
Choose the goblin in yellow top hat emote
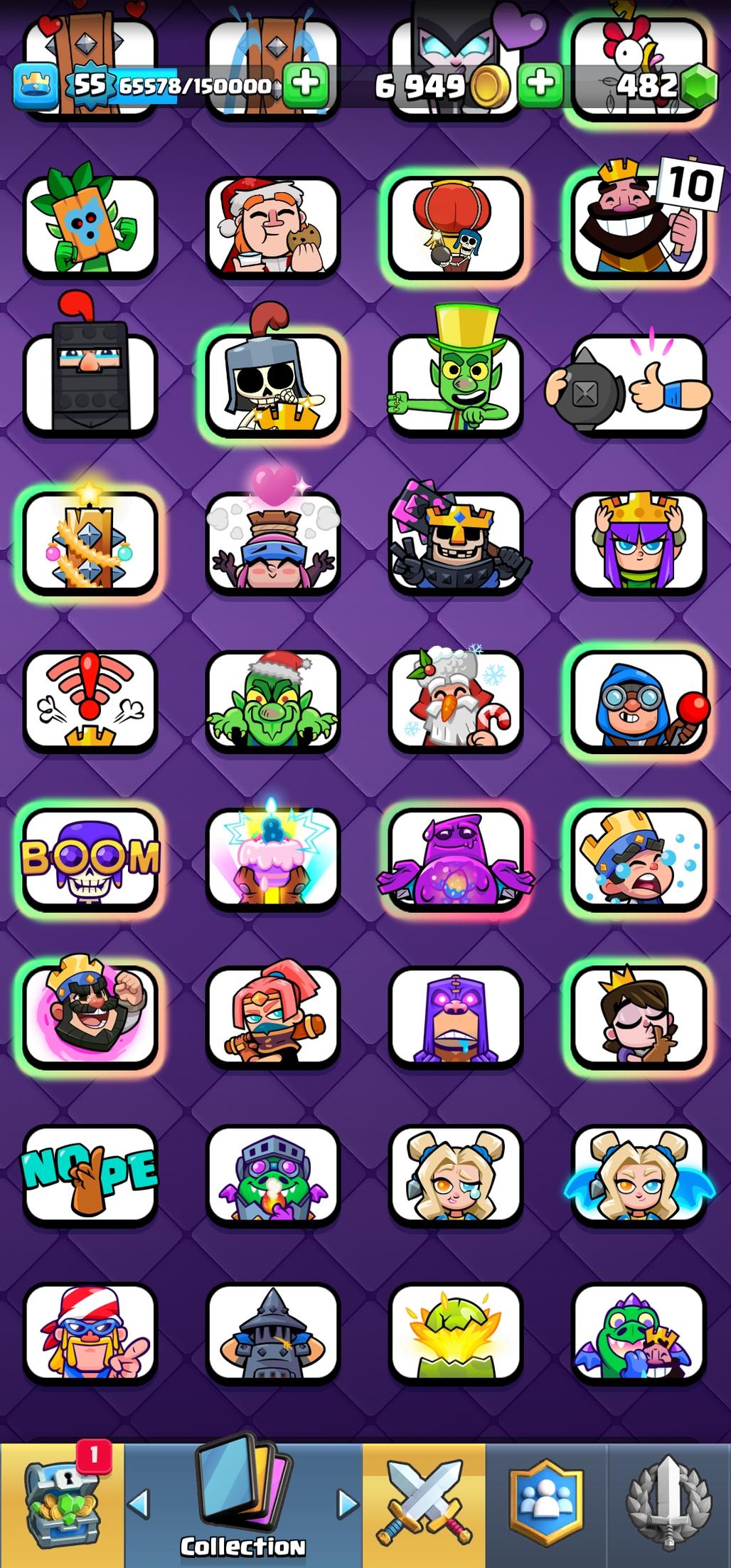click(x=456, y=384)
